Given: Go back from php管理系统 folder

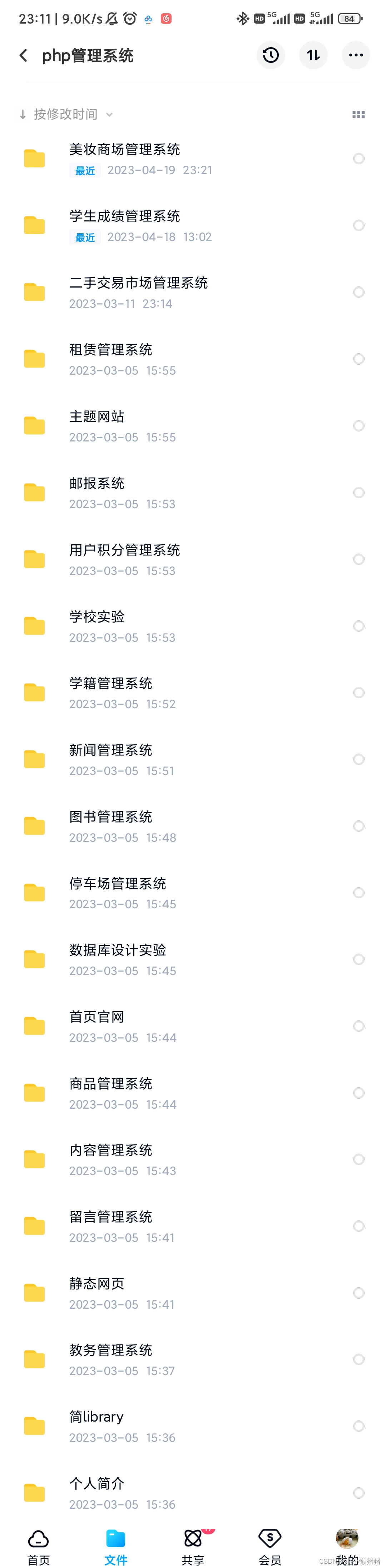Looking at the screenshot, I should coord(24,56).
